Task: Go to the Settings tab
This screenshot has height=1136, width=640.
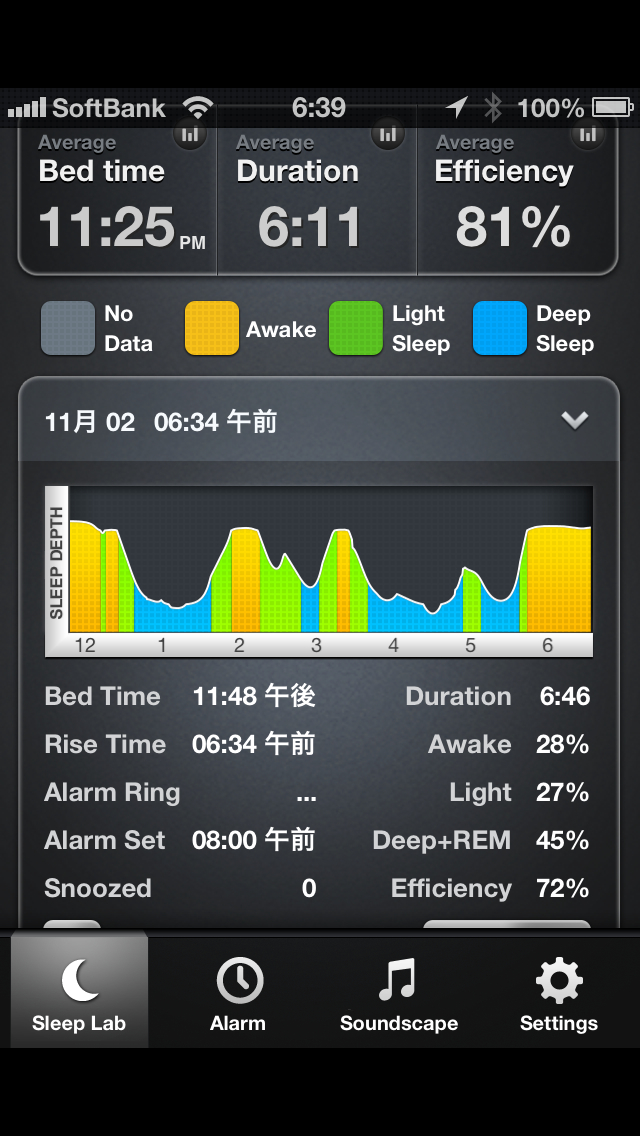Action: pos(558,992)
